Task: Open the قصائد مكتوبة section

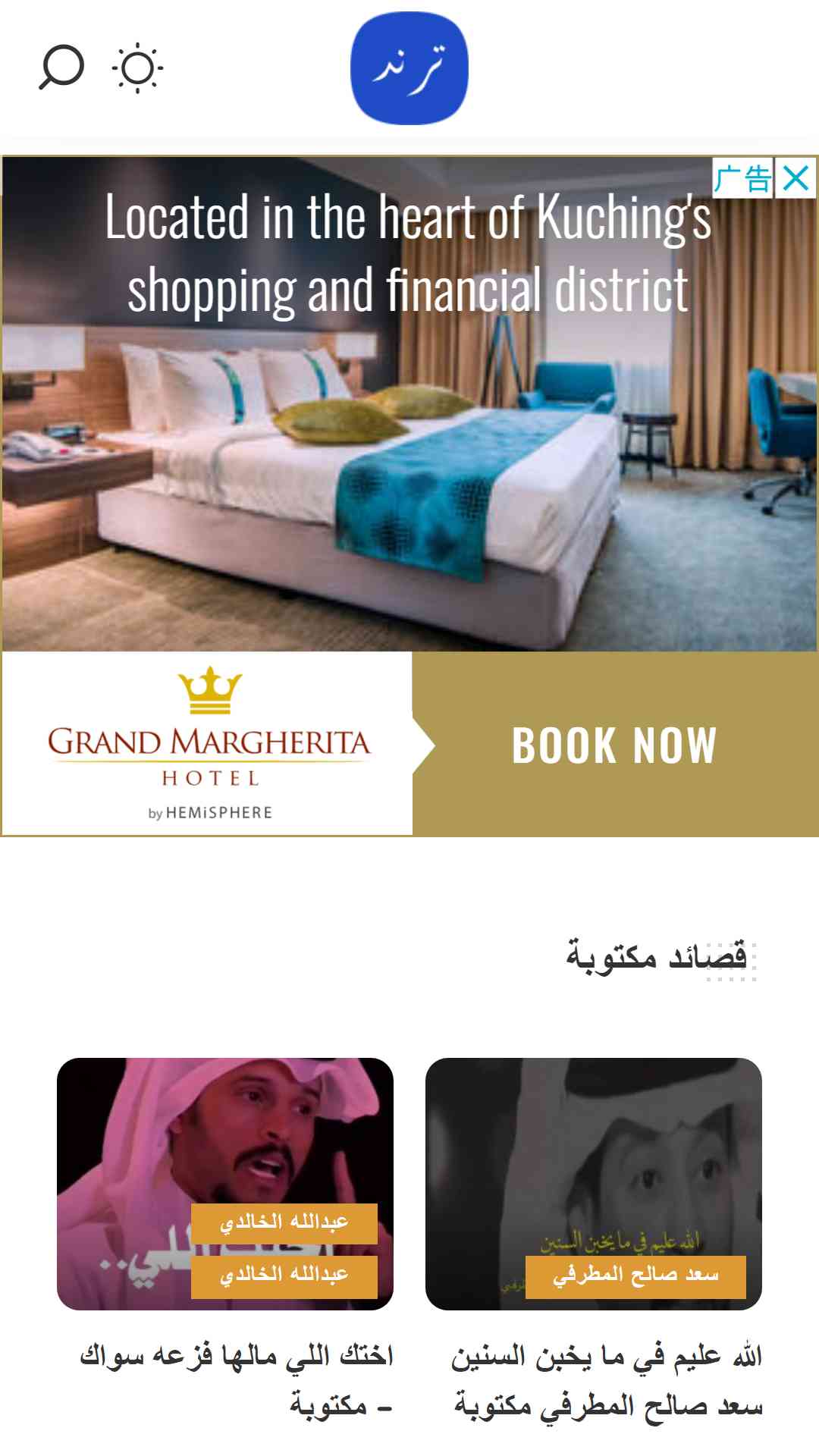Action: tap(657, 957)
